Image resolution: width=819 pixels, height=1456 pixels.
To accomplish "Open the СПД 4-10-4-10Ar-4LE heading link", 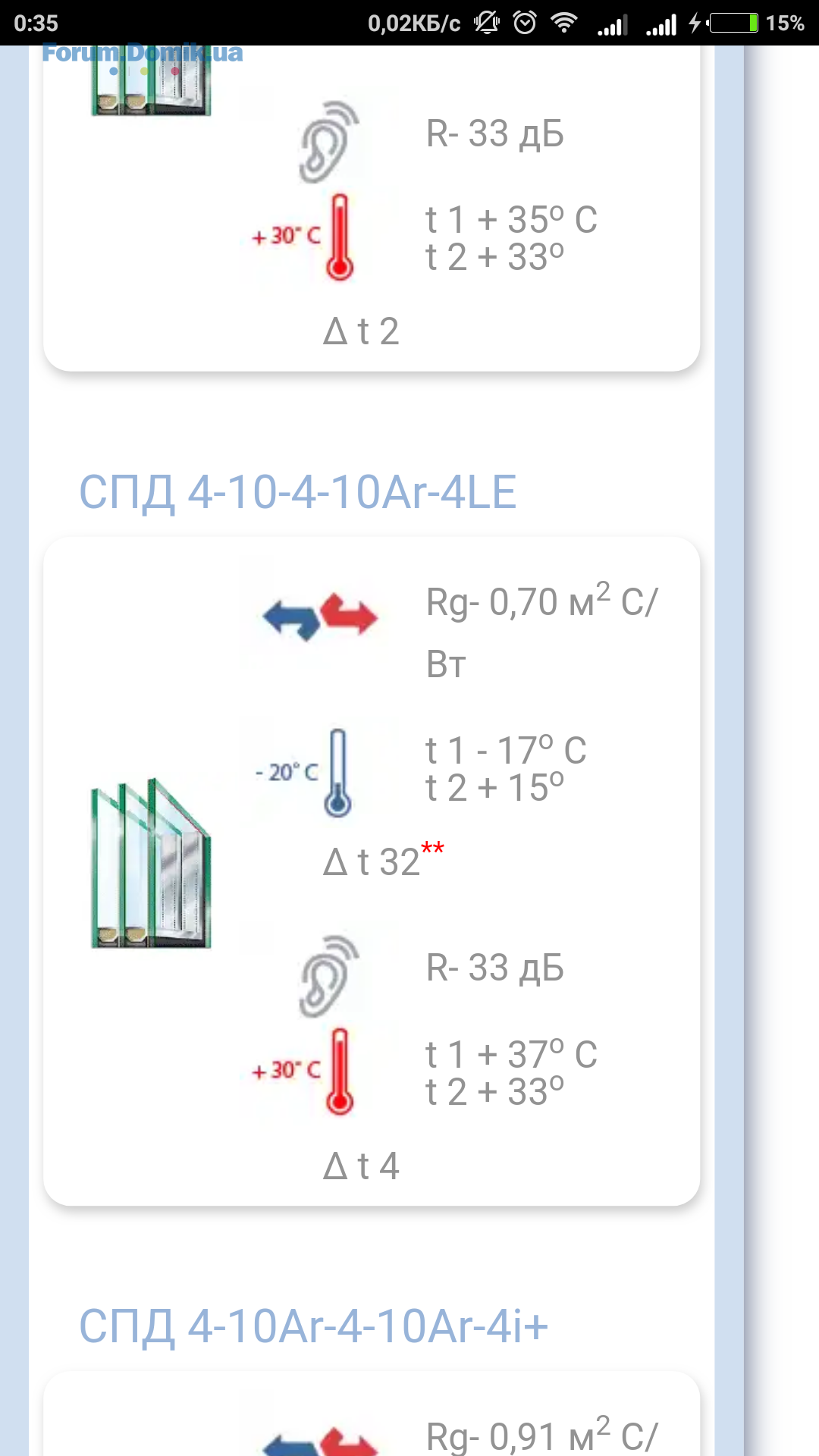I will 298,492.
